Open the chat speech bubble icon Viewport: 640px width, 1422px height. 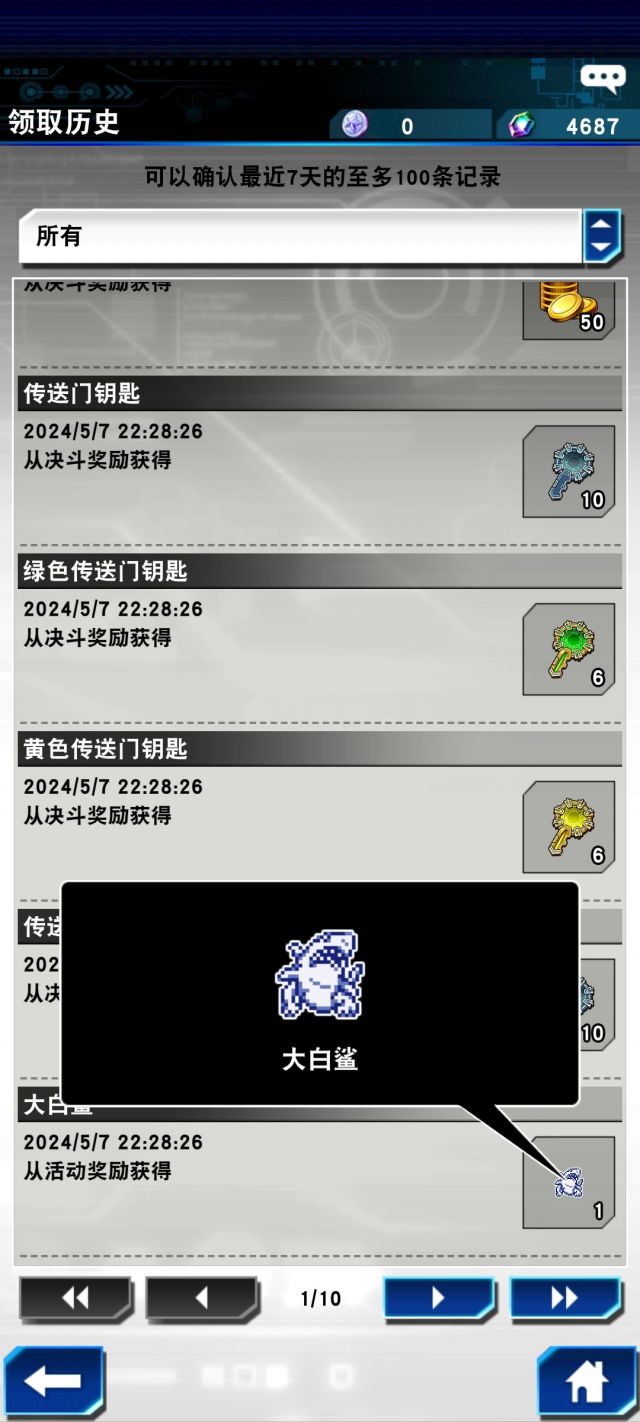pos(603,79)
